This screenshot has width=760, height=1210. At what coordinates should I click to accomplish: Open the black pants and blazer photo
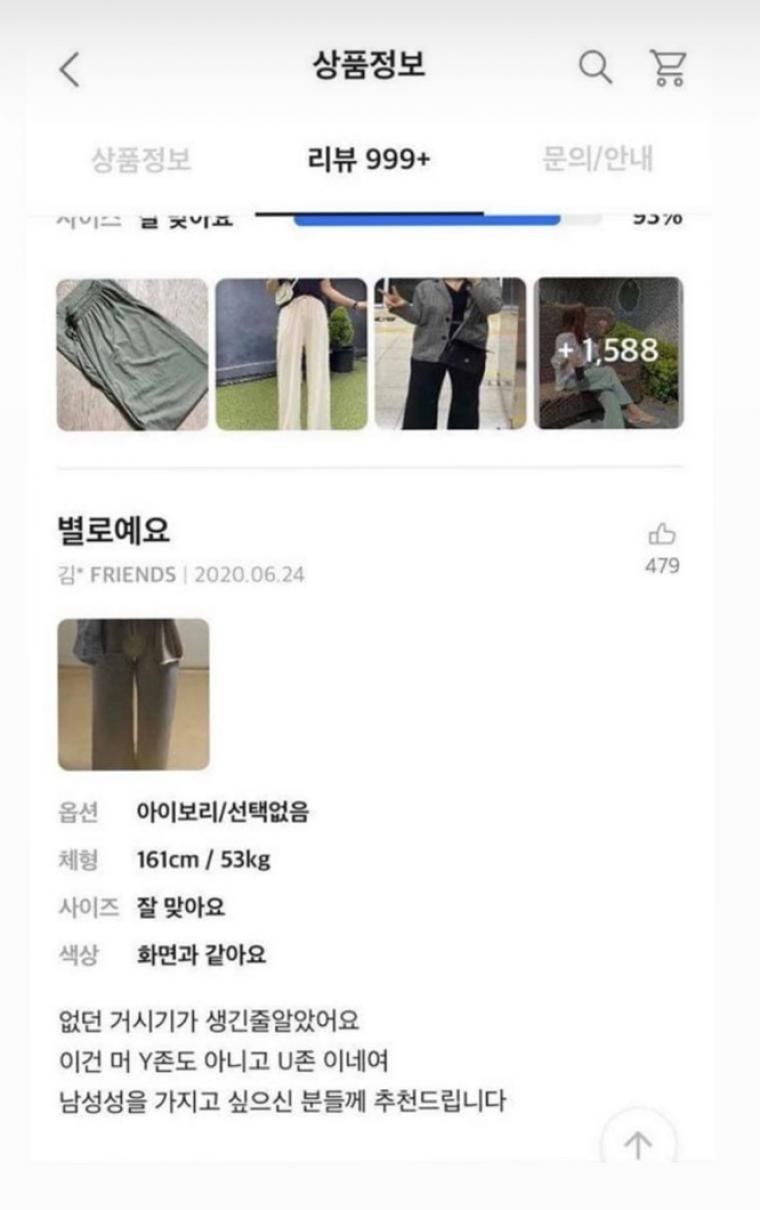point(450,354)
